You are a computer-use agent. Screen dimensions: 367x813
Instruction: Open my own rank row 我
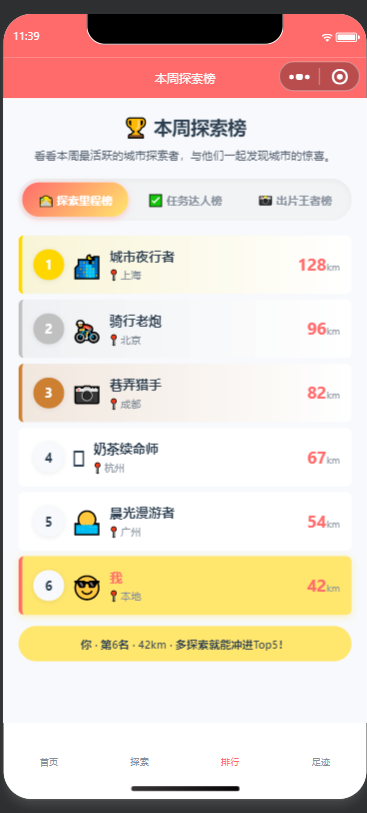[x=185, y=585]
